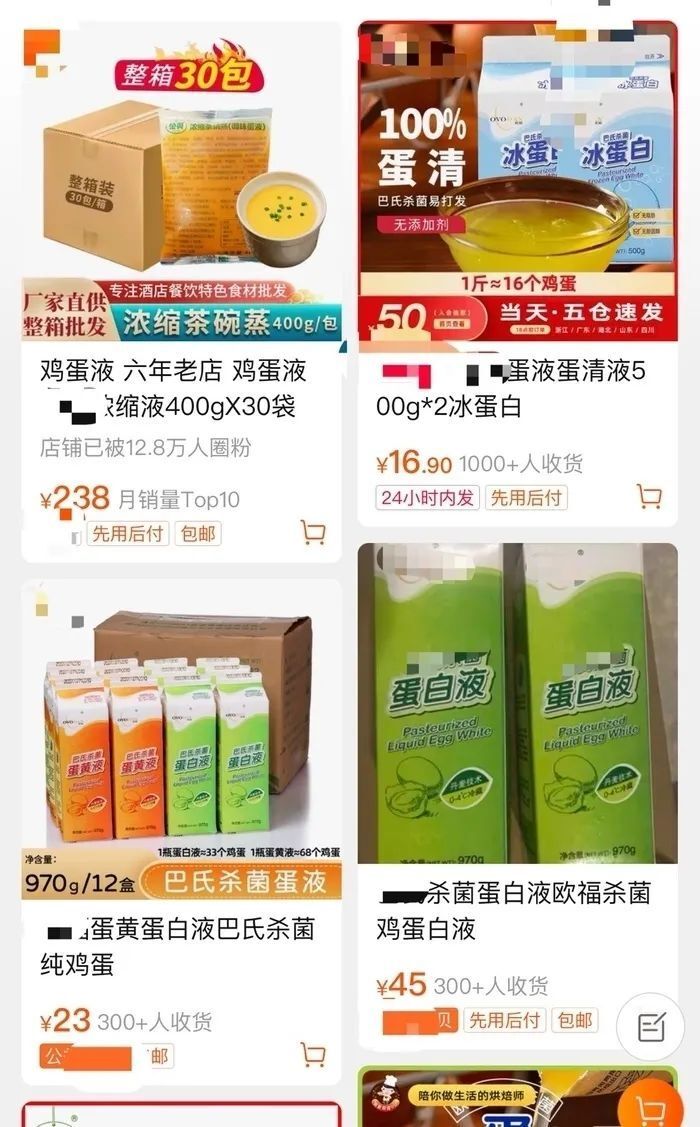Open the orange floating shopping cart
The image size is (700, 1127).
coord(653,1108)
